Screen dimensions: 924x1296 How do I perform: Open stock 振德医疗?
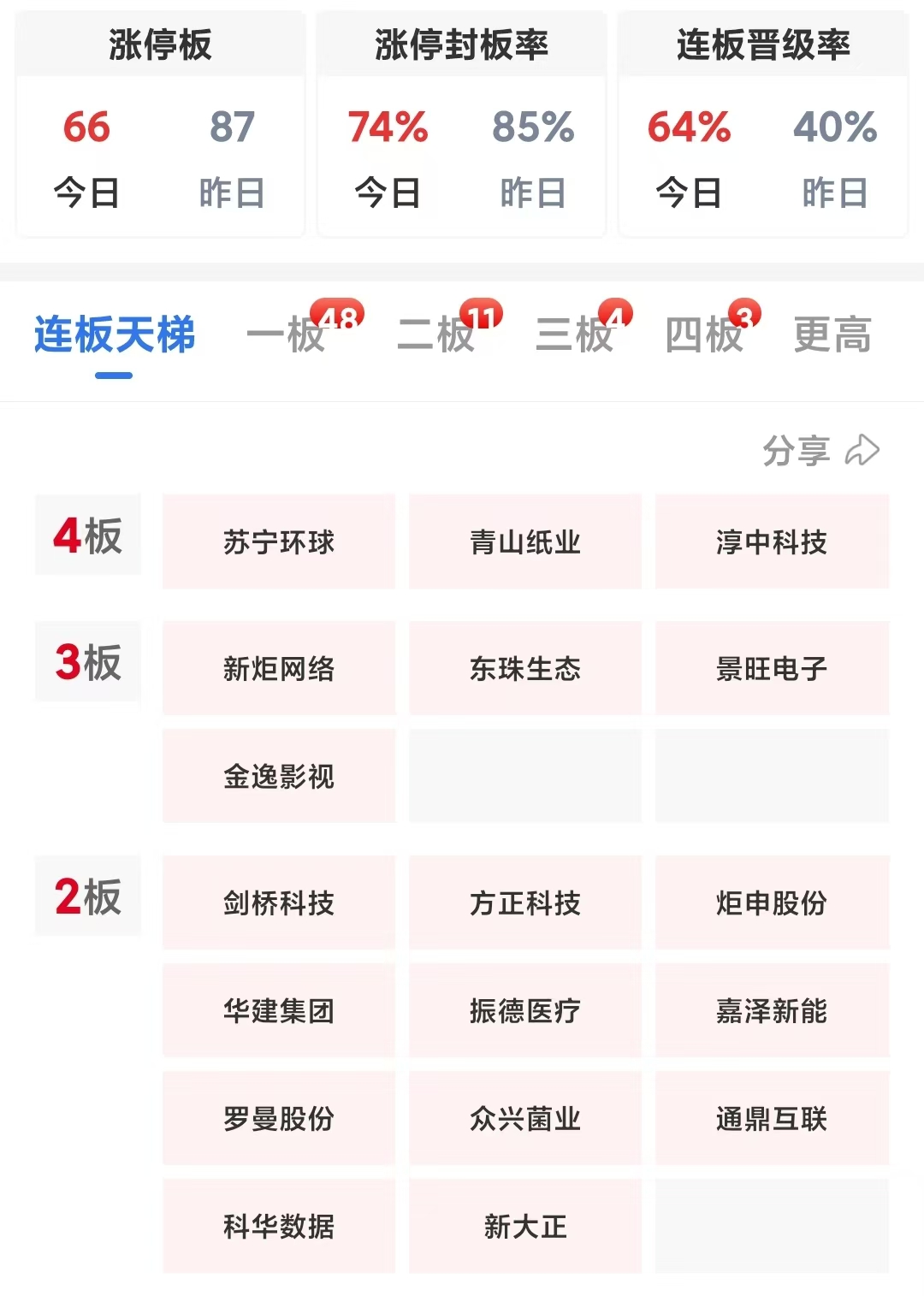tap(525, 1010)
